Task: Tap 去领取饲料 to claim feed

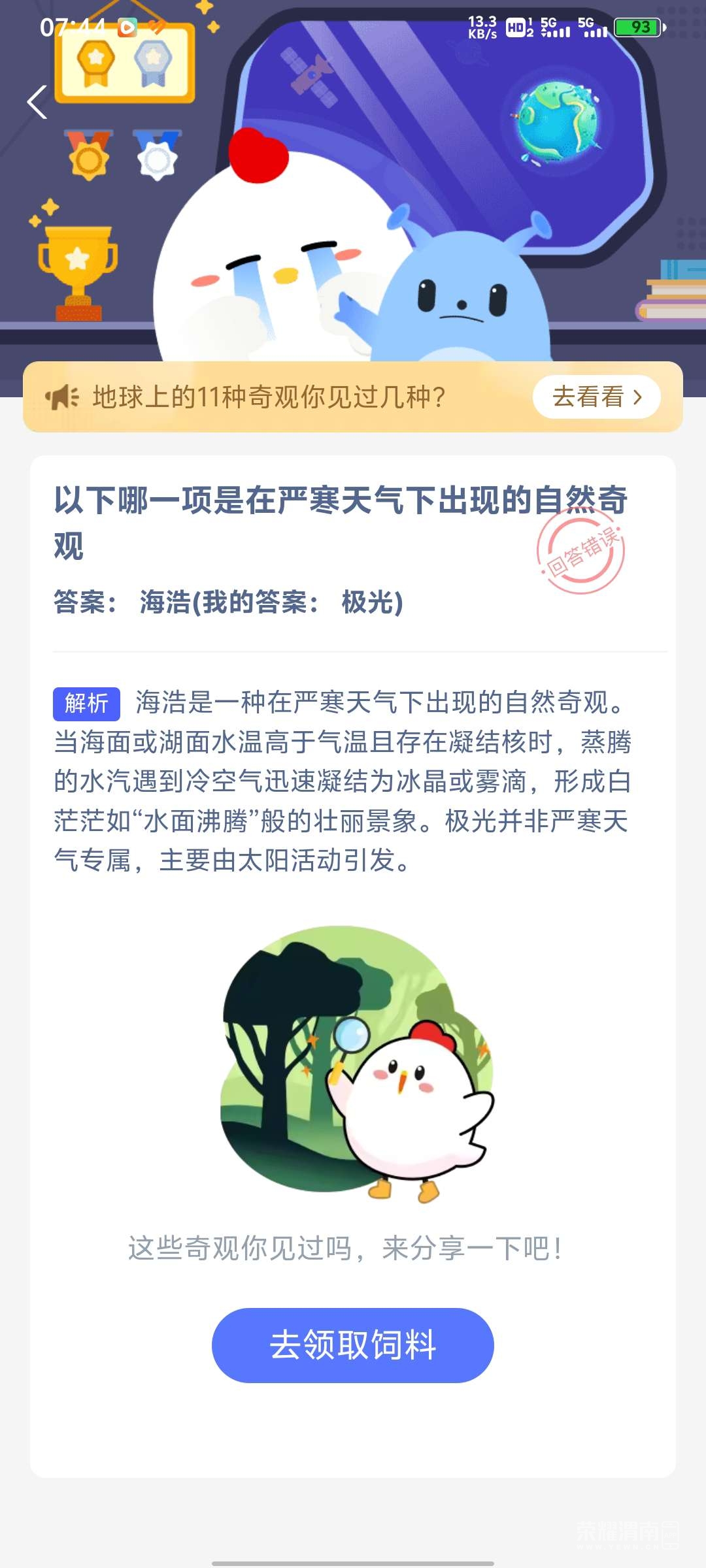Action: (x=352, y=1345)
